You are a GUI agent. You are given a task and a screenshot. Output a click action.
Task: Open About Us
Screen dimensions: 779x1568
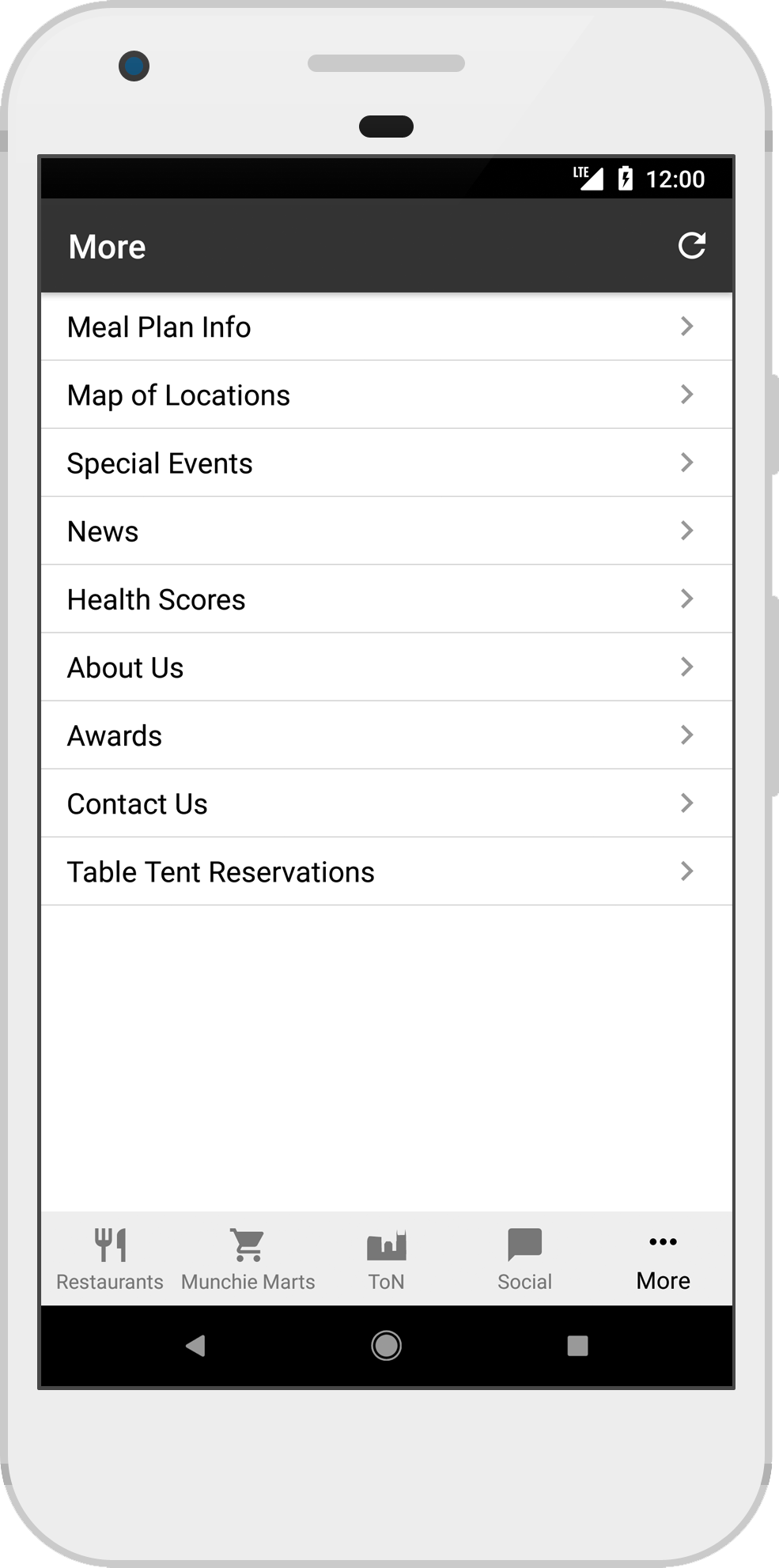tap(386, 667)
